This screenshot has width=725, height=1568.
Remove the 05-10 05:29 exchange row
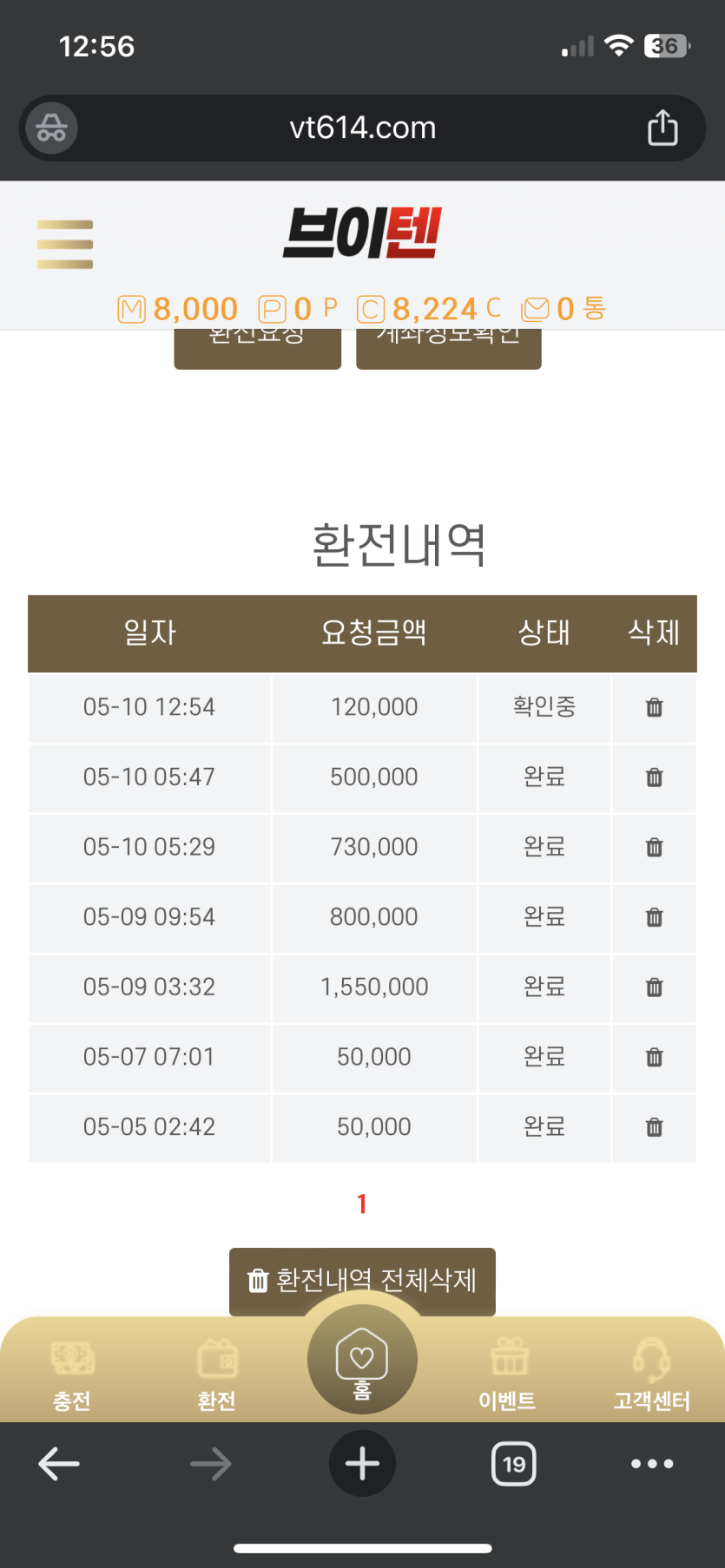[x=654, y=847]
